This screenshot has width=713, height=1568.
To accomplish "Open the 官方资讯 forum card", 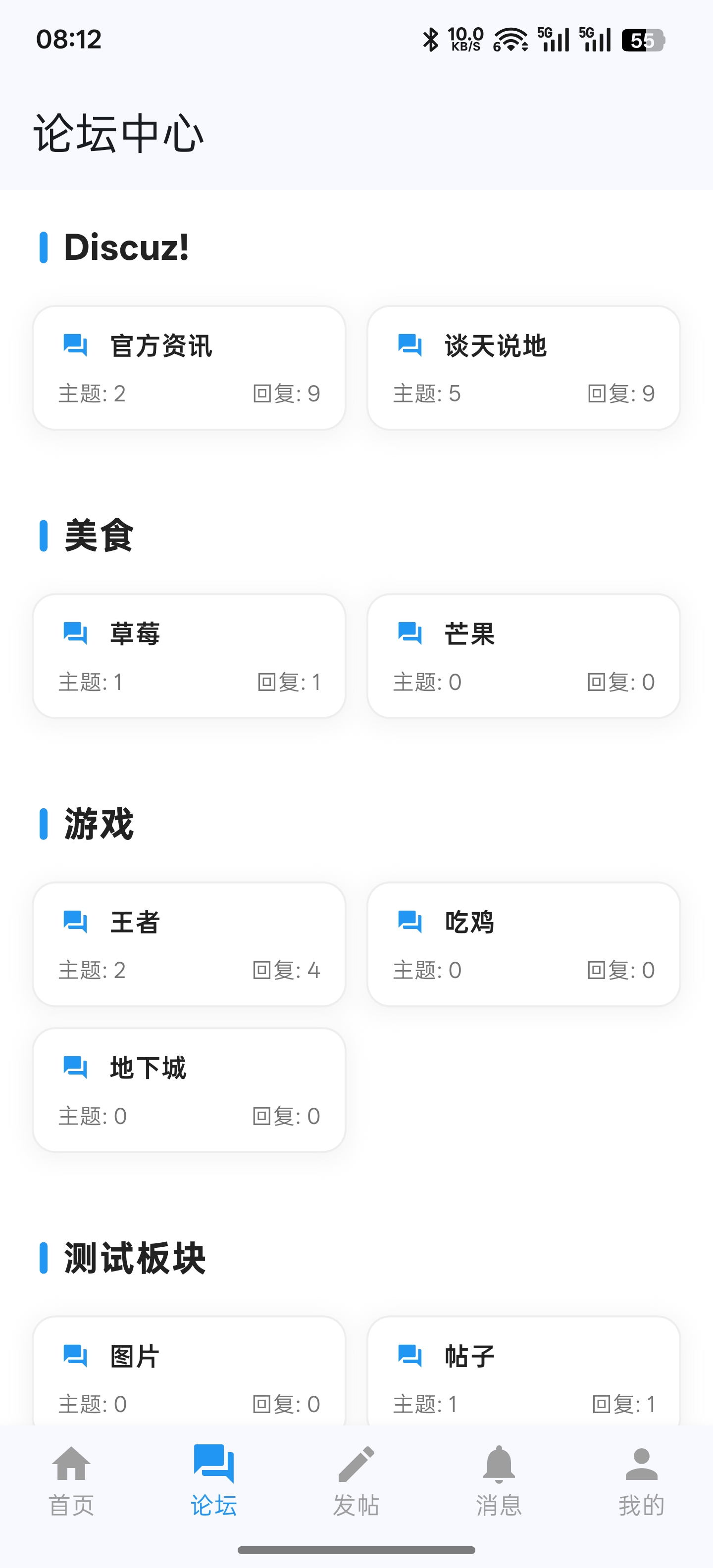I will [189, 368].
